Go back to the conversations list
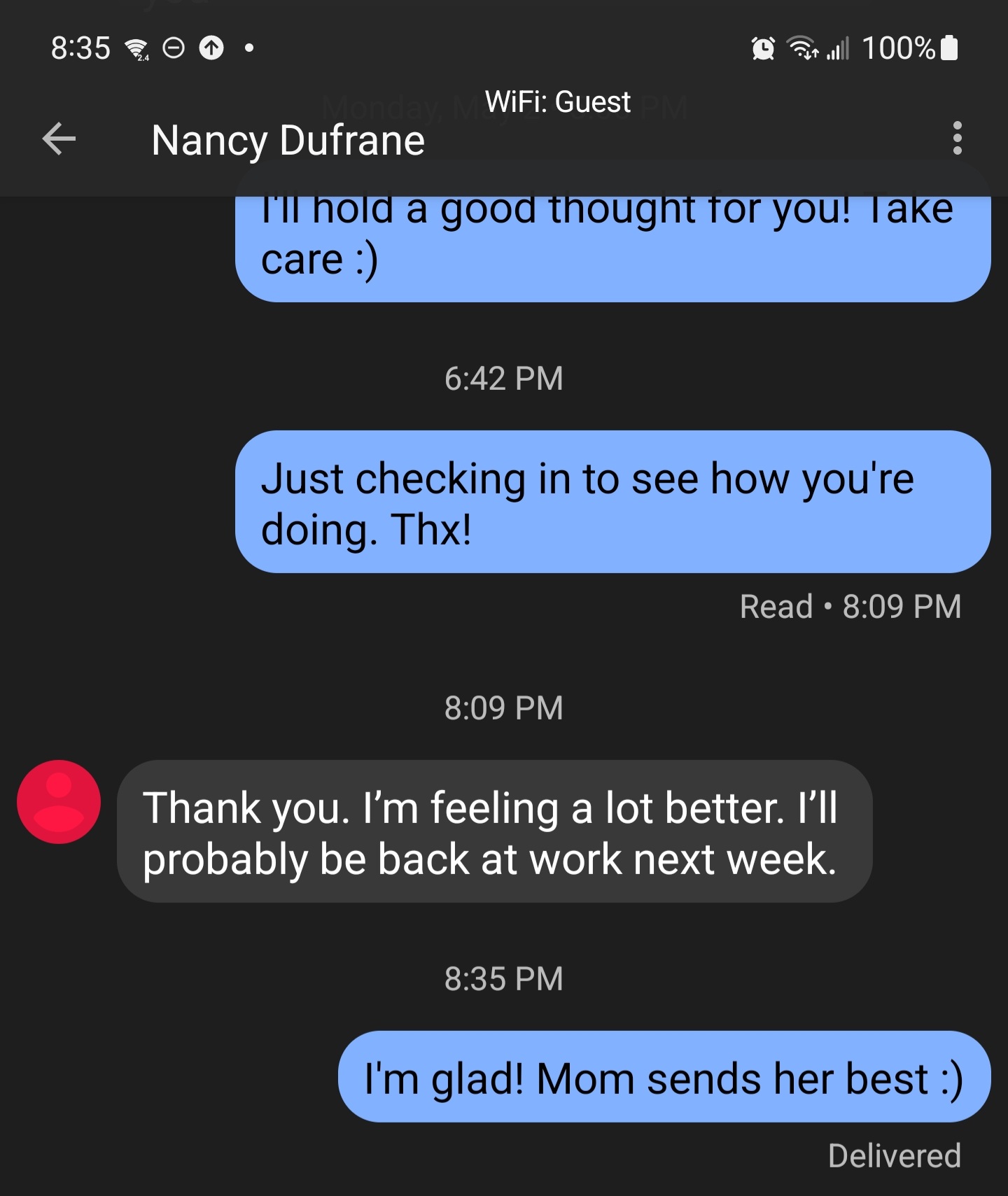This screenshot has height=1196, width=1008. (59, 139)
